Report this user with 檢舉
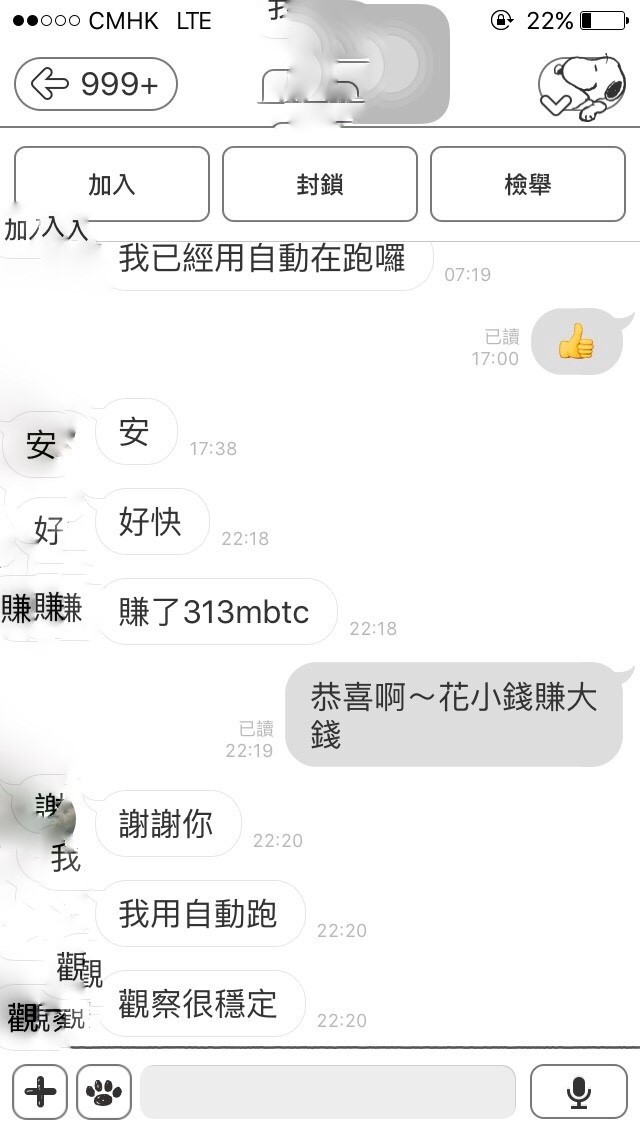 pyautogui.click(x=528, y=184)
